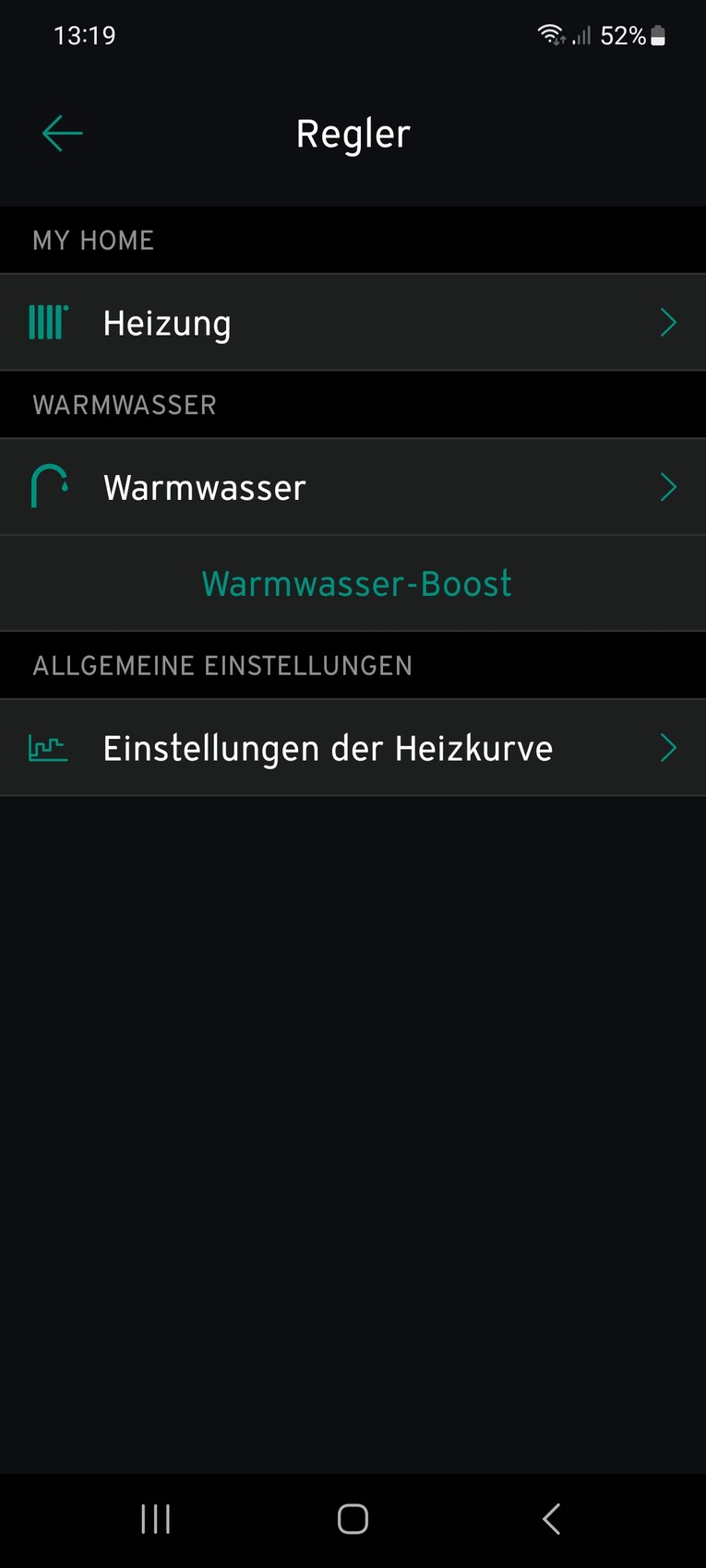Image resolution: width=706 pixels, height=1568 pixels.
Task: Open the Heizung settings row
Action: pos(353,323)
